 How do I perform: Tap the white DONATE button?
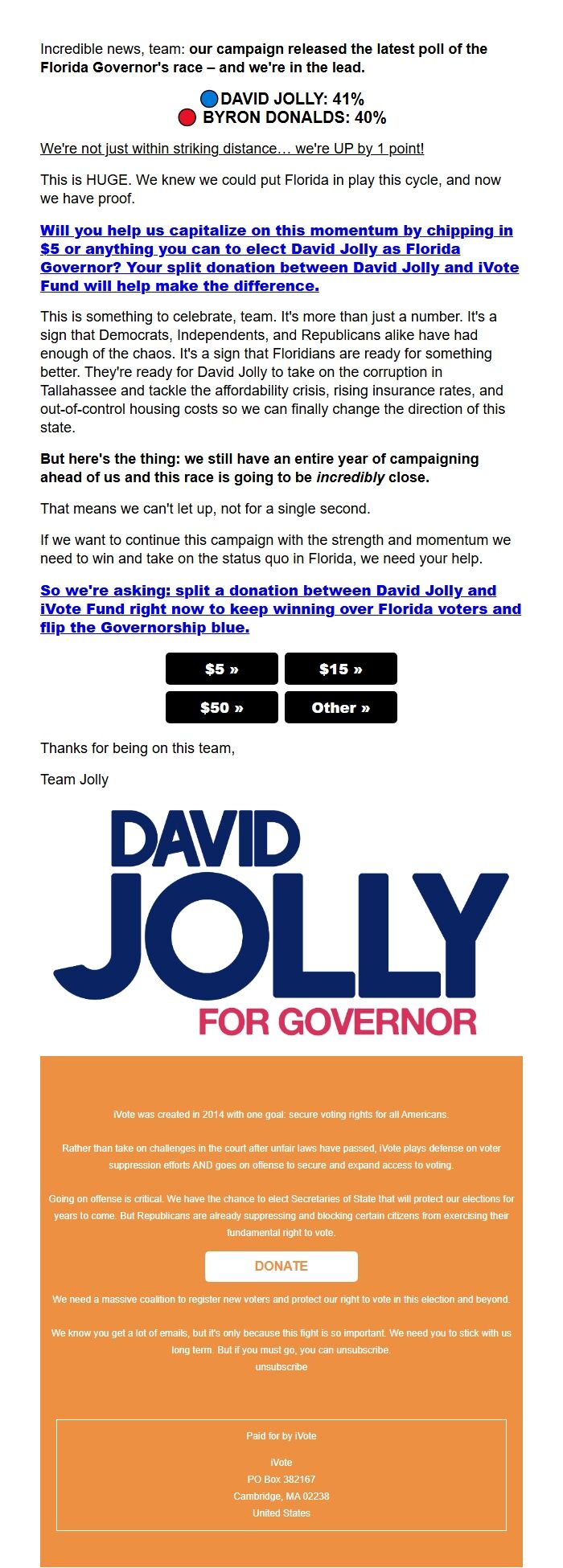coord(281,1266)
